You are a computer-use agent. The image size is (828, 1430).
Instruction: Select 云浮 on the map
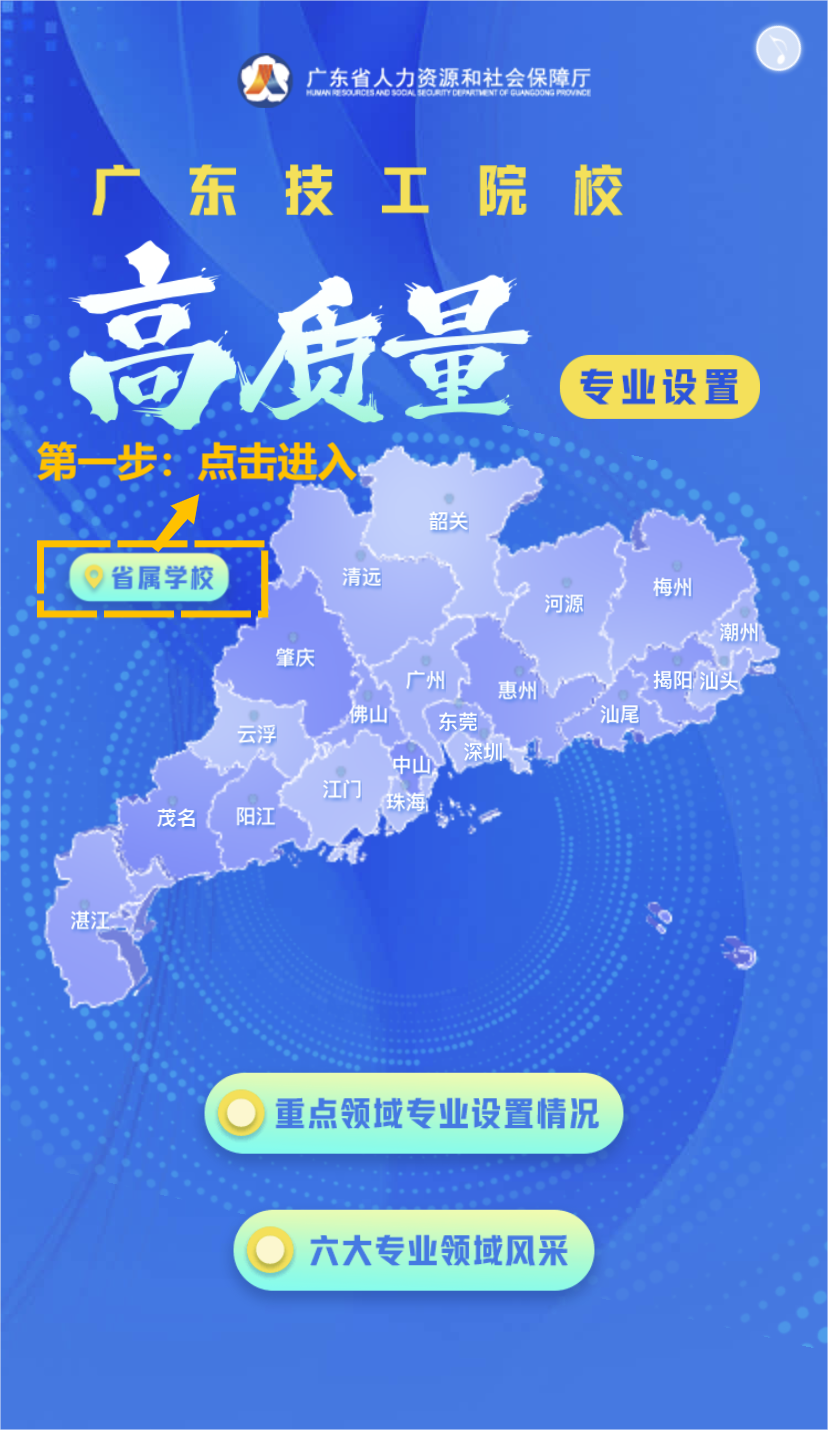[256, 734]
